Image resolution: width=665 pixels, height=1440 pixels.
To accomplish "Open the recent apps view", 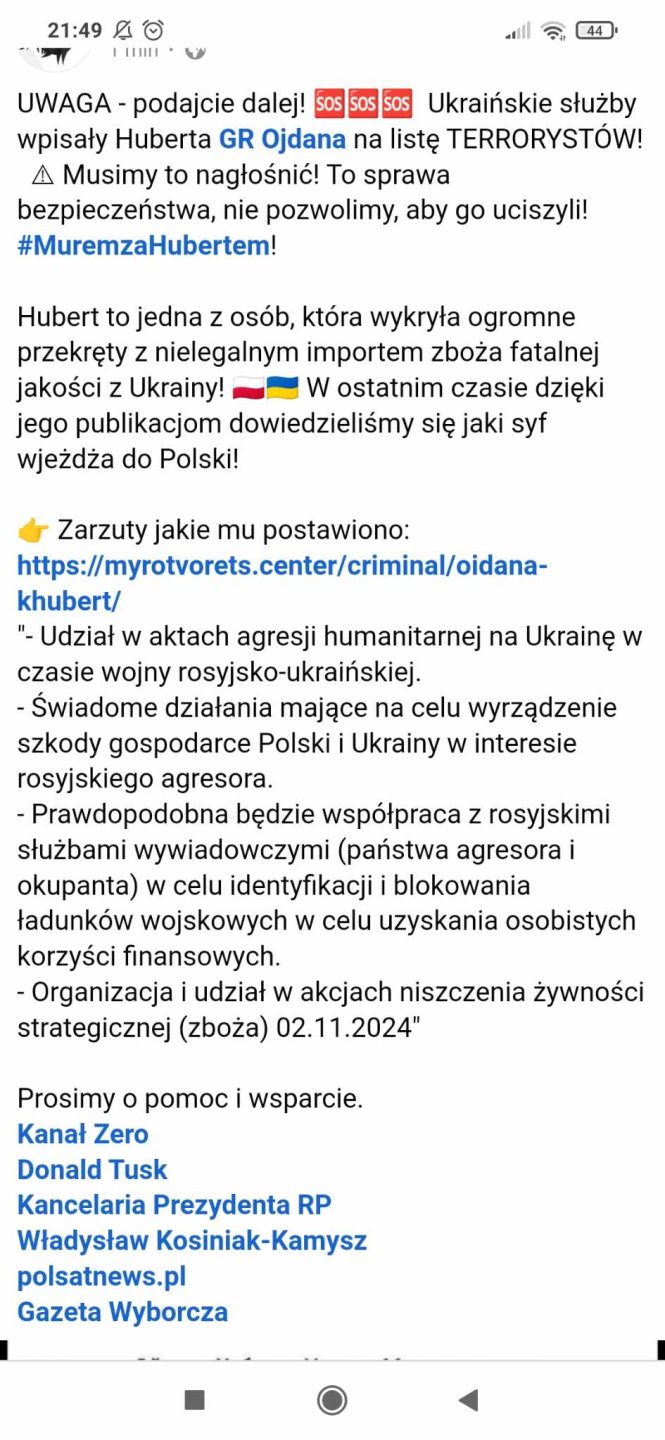I will [x=195, y=1400].
